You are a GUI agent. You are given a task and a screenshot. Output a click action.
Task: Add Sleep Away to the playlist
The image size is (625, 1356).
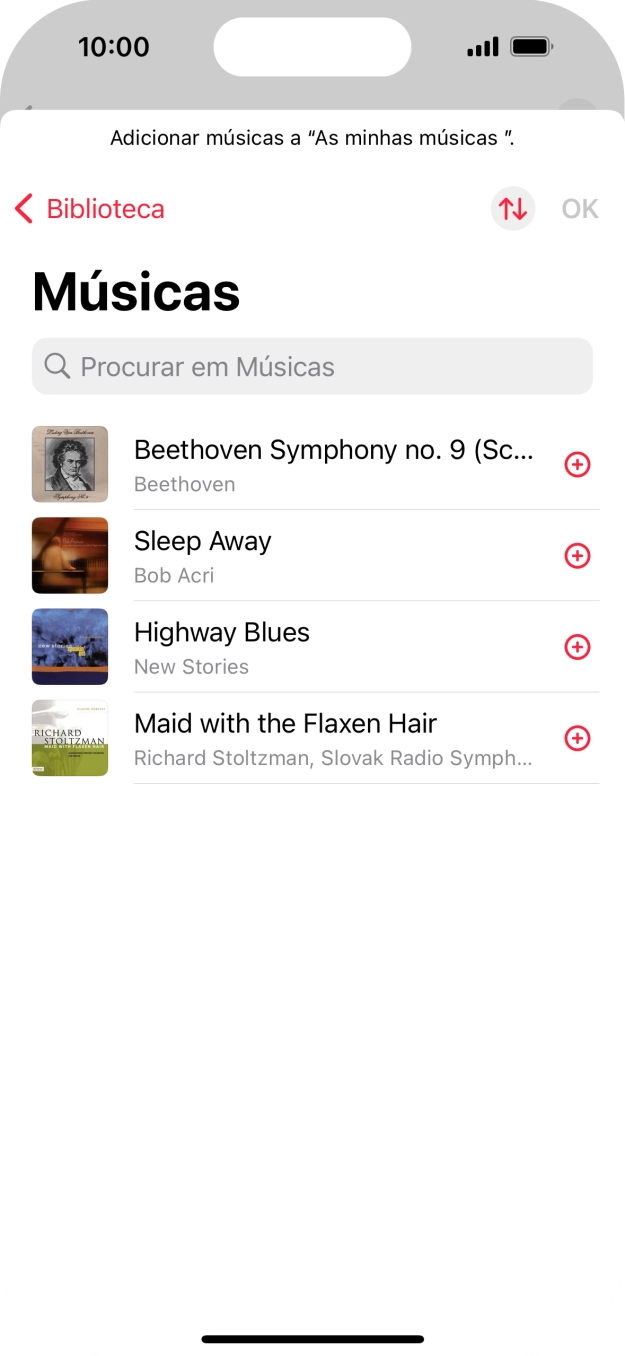577,556
